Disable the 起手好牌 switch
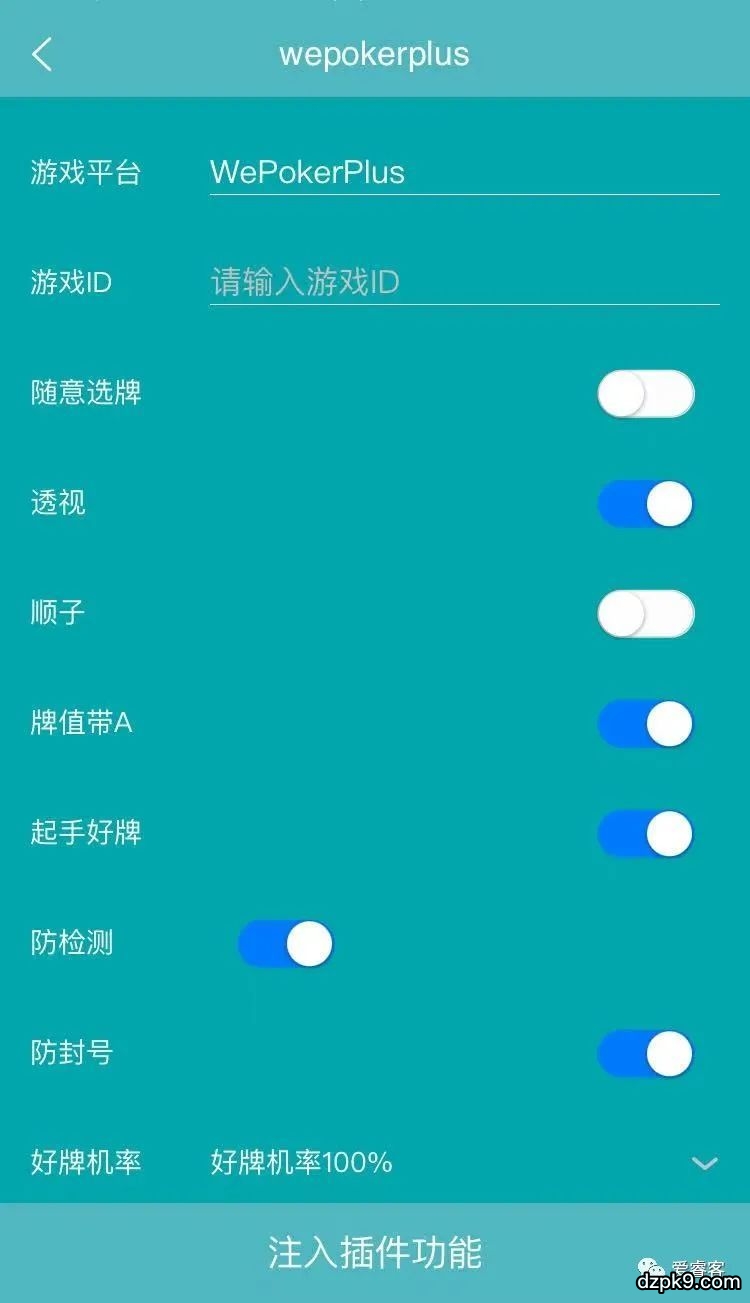Screen dimensions: 750x1303 646,833
